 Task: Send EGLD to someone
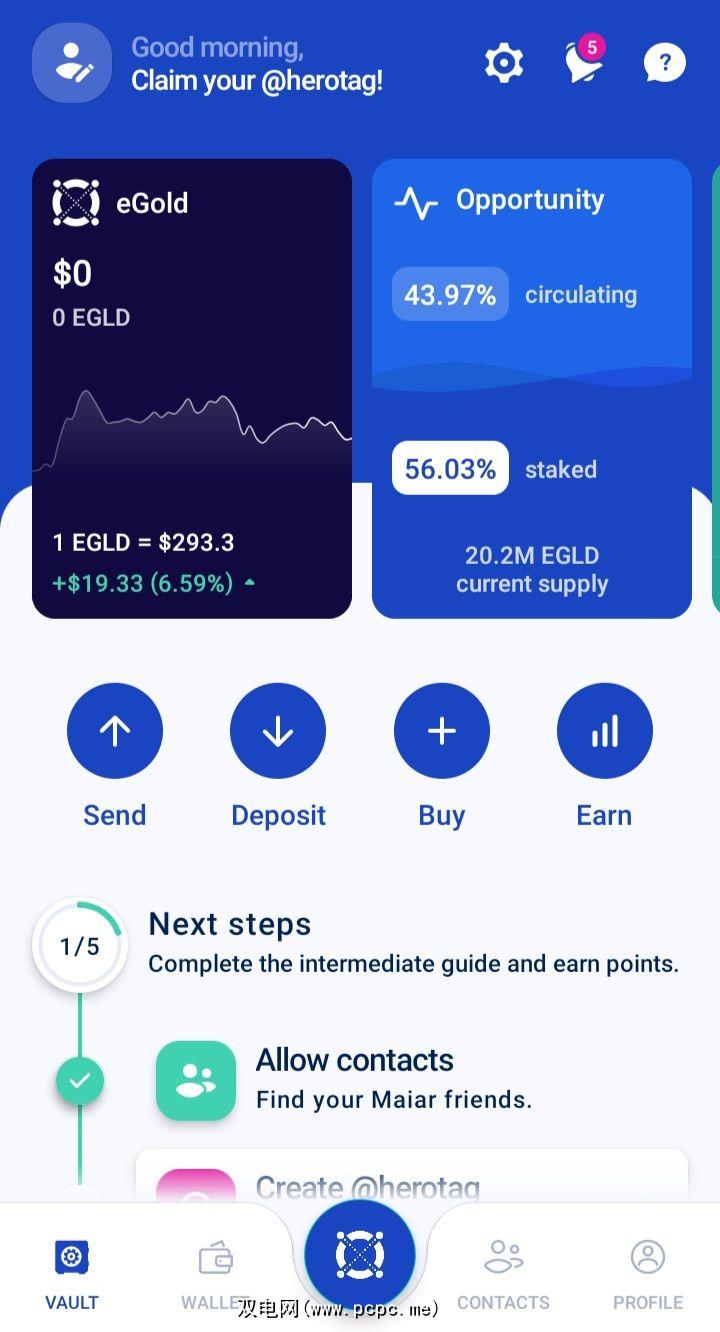coord(115,732)
